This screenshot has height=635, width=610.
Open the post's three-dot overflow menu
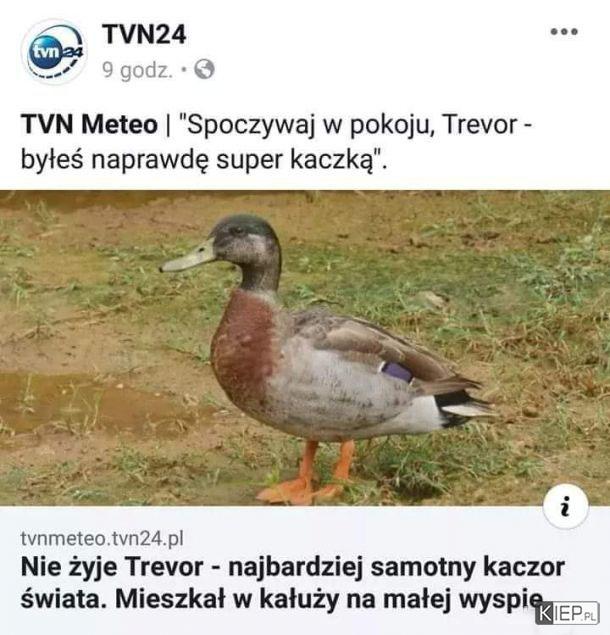[564, 33]
